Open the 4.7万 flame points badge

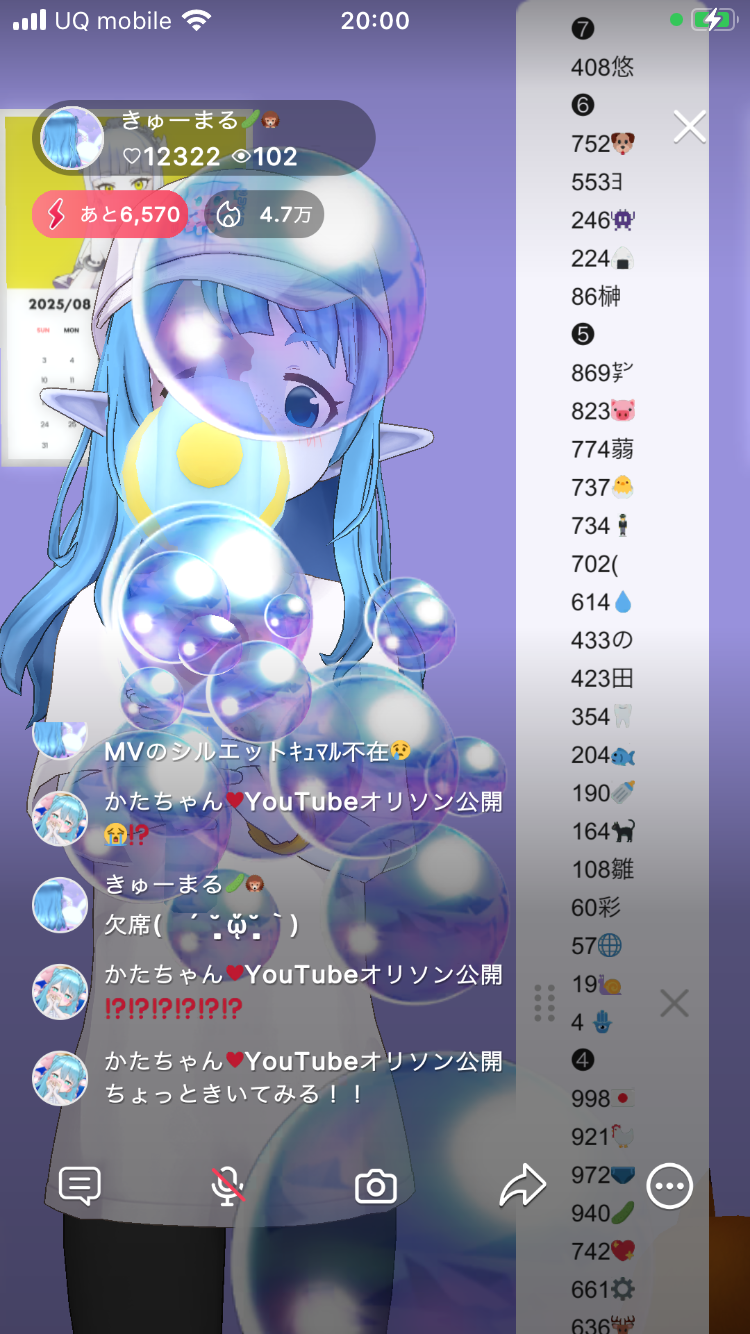coord(264,214)
